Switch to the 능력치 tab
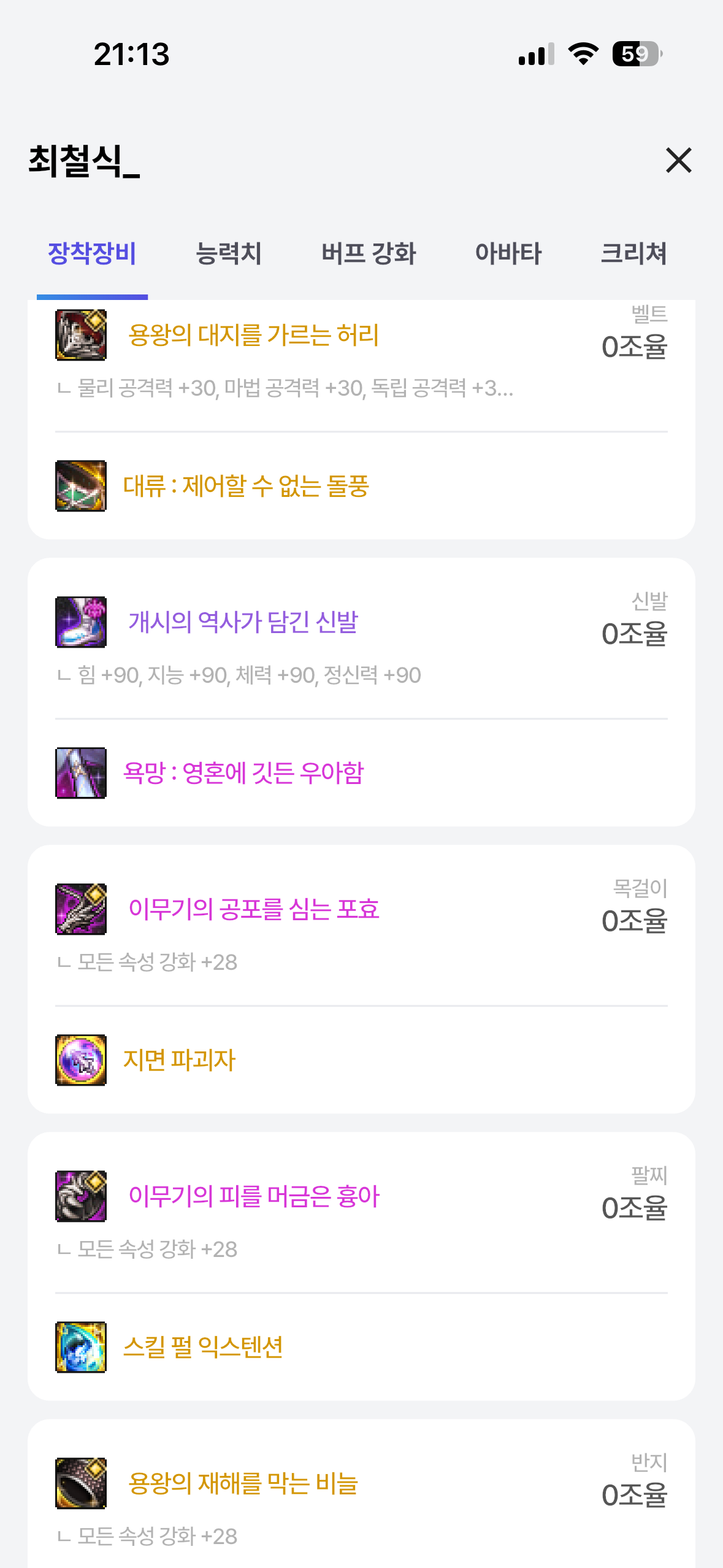The width and height of the screenshot is (723, 1568). (x=228, y=253)
